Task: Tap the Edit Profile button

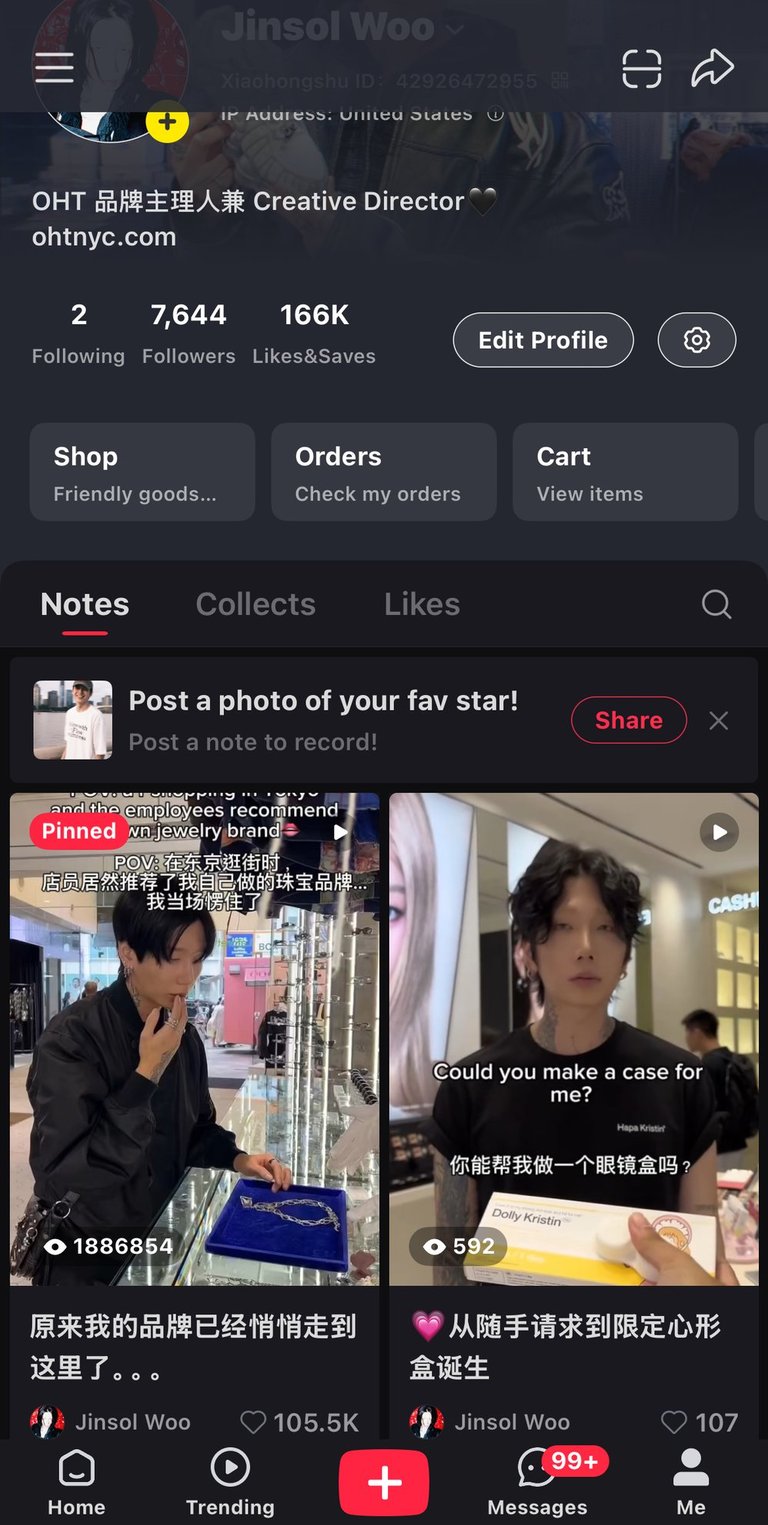Action: tap(543, 340)
